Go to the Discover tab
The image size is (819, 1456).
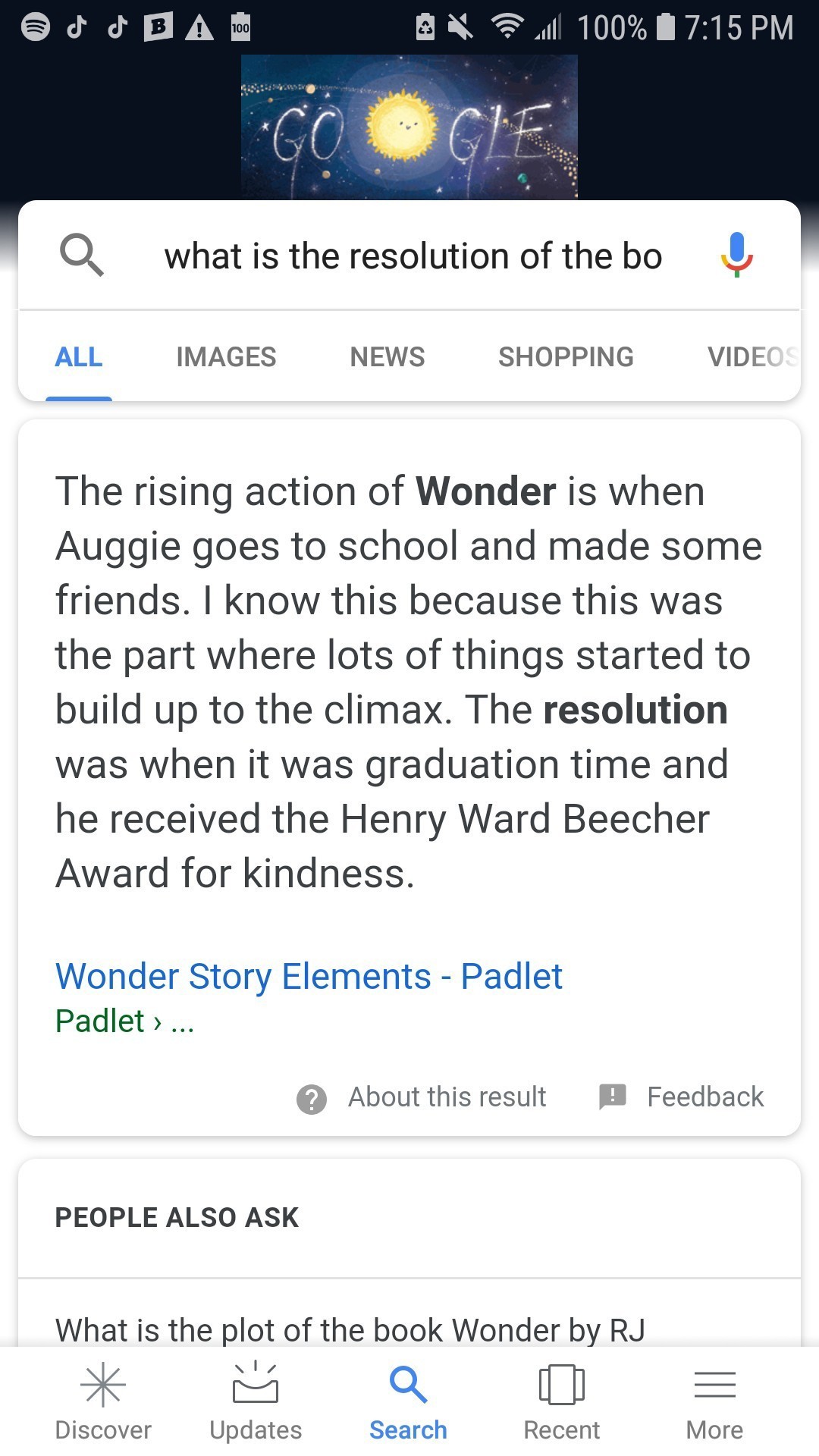coord(103,1401)
